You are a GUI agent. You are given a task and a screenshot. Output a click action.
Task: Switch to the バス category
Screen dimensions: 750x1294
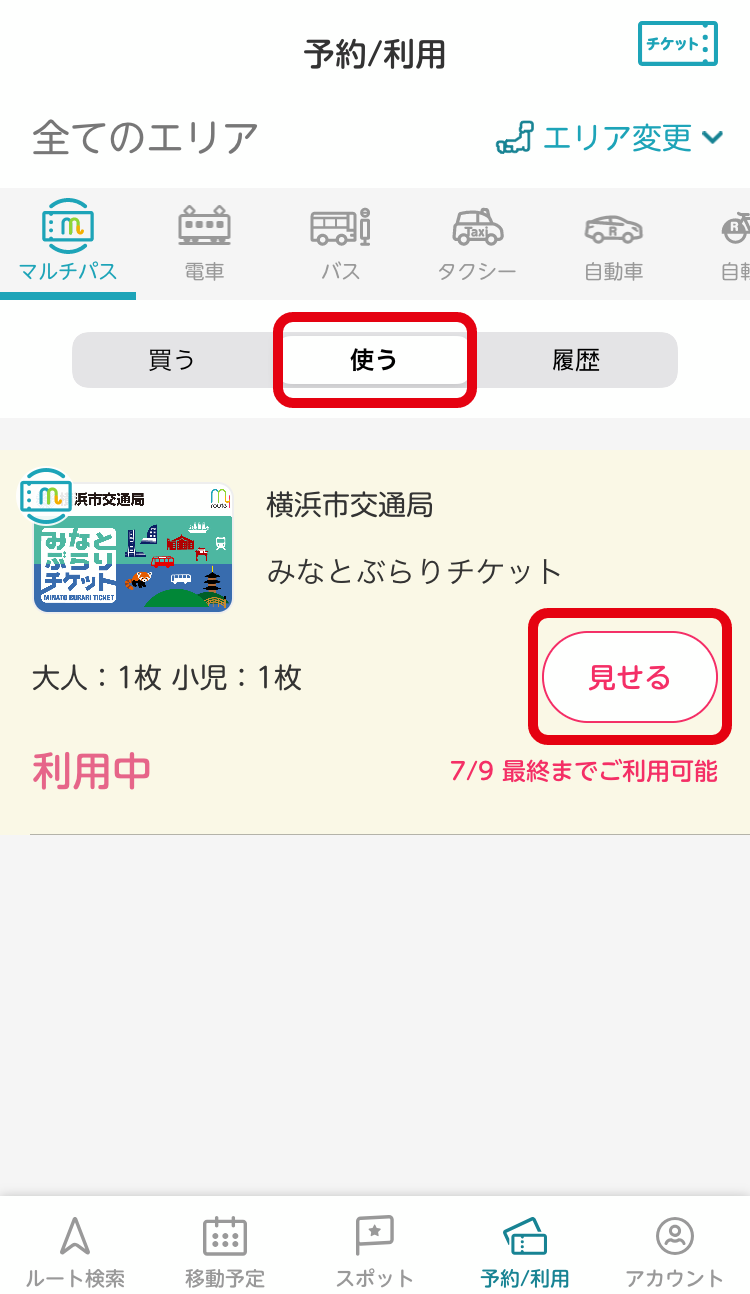[340, 243]
